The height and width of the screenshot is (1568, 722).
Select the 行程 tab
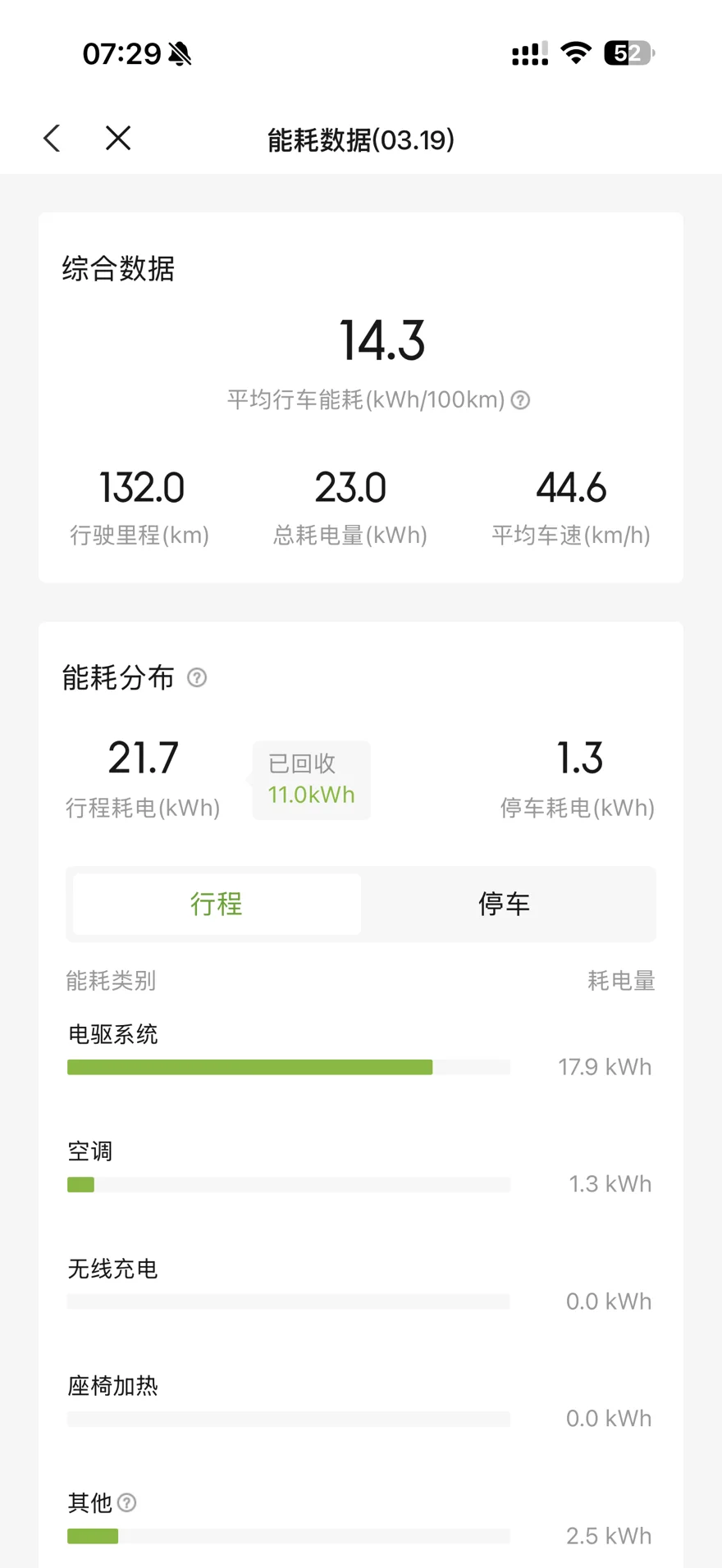217,904
